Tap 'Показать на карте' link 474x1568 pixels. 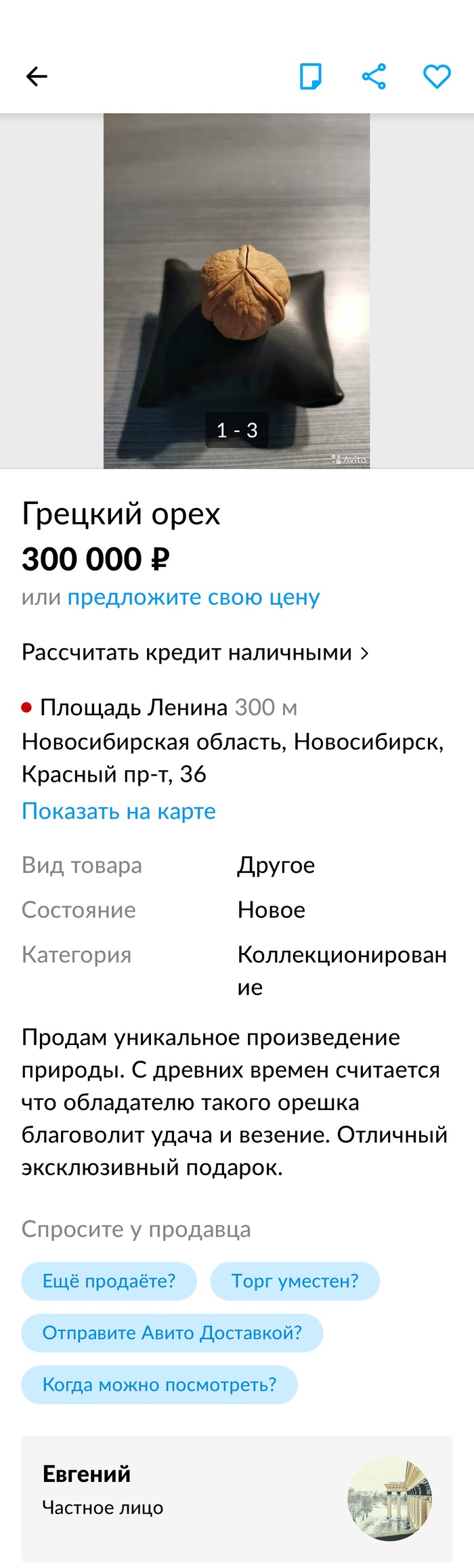pos(118,811)
